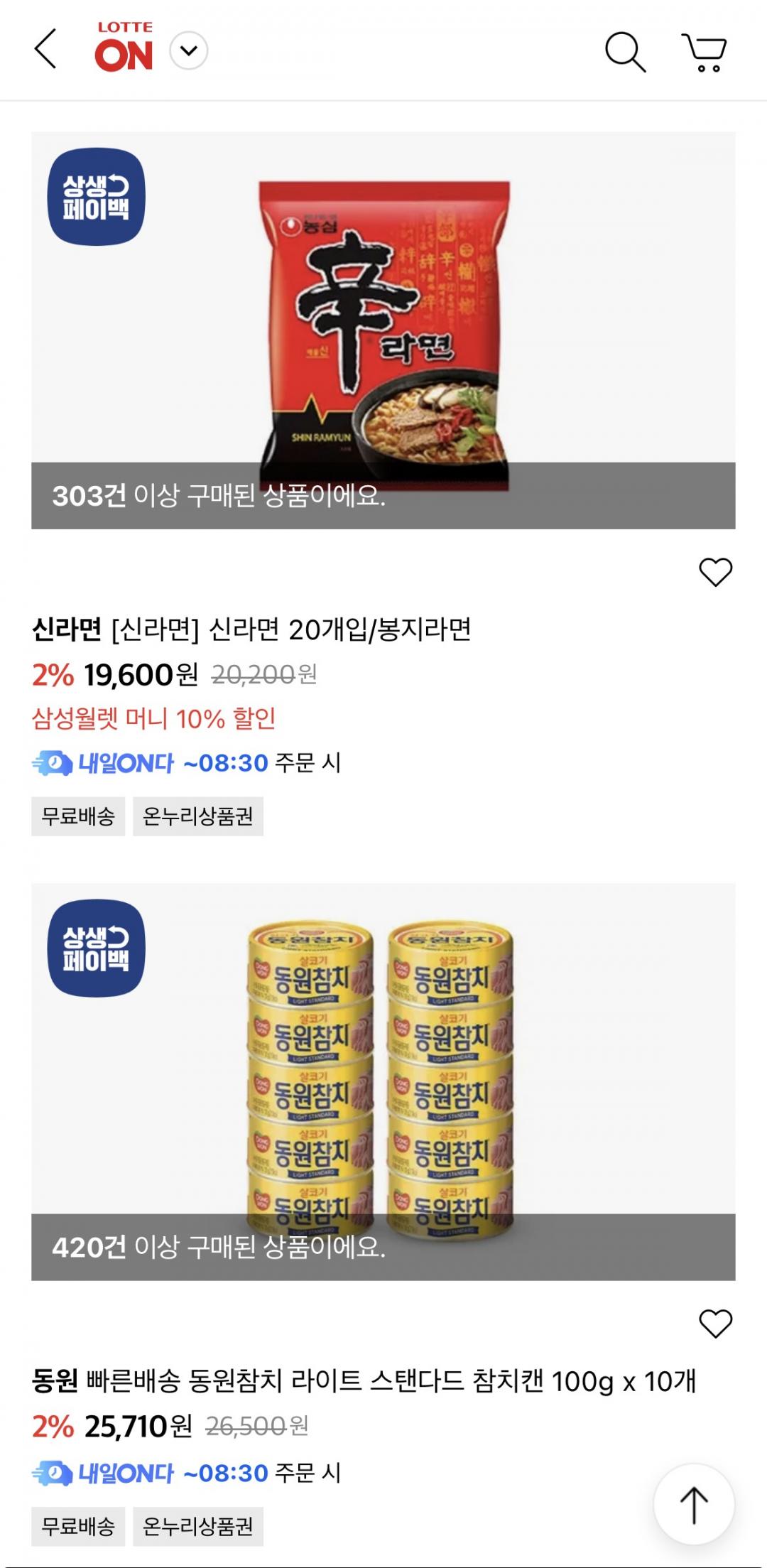Open the LOTTE ON home logo
767x1568 pixels.
point(124,48)
